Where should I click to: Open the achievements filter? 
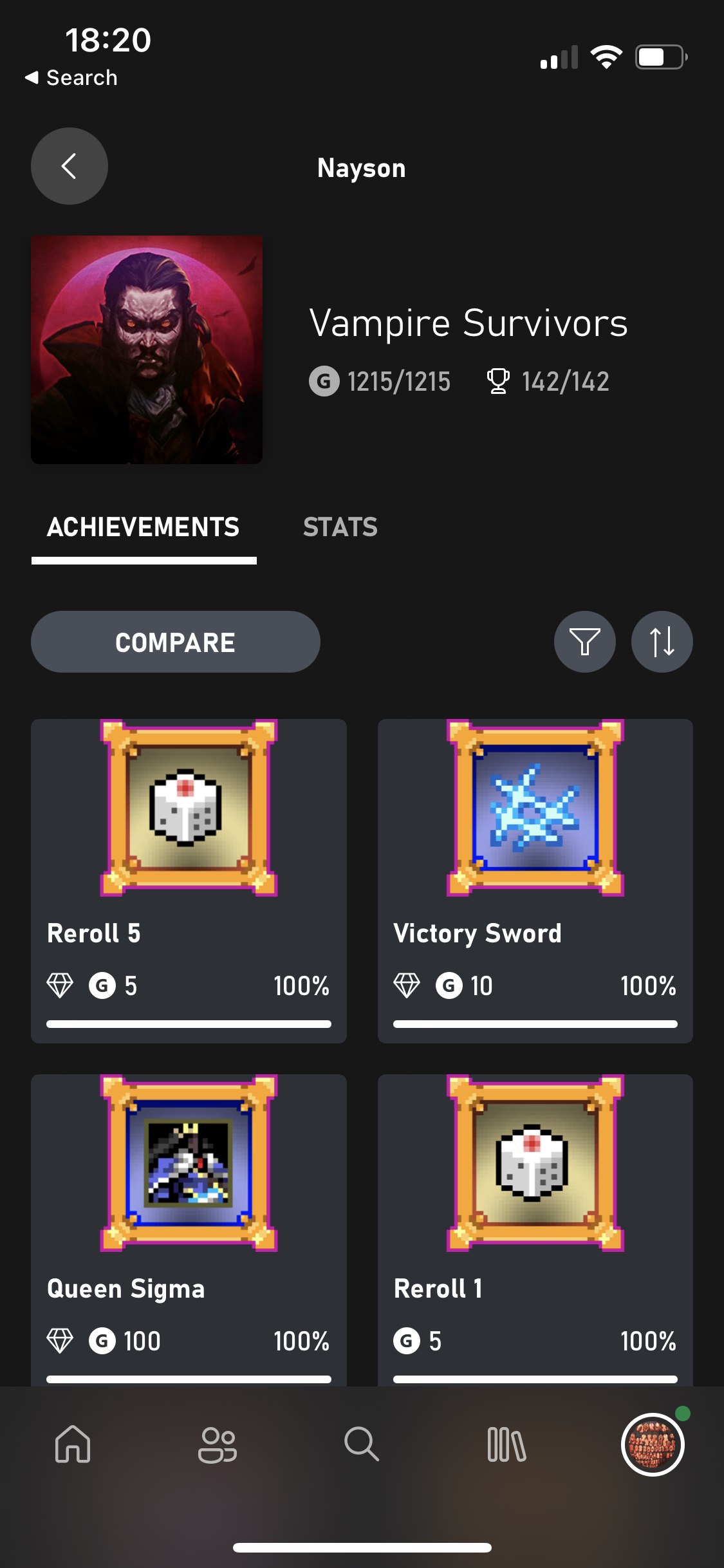coord(584,642)
